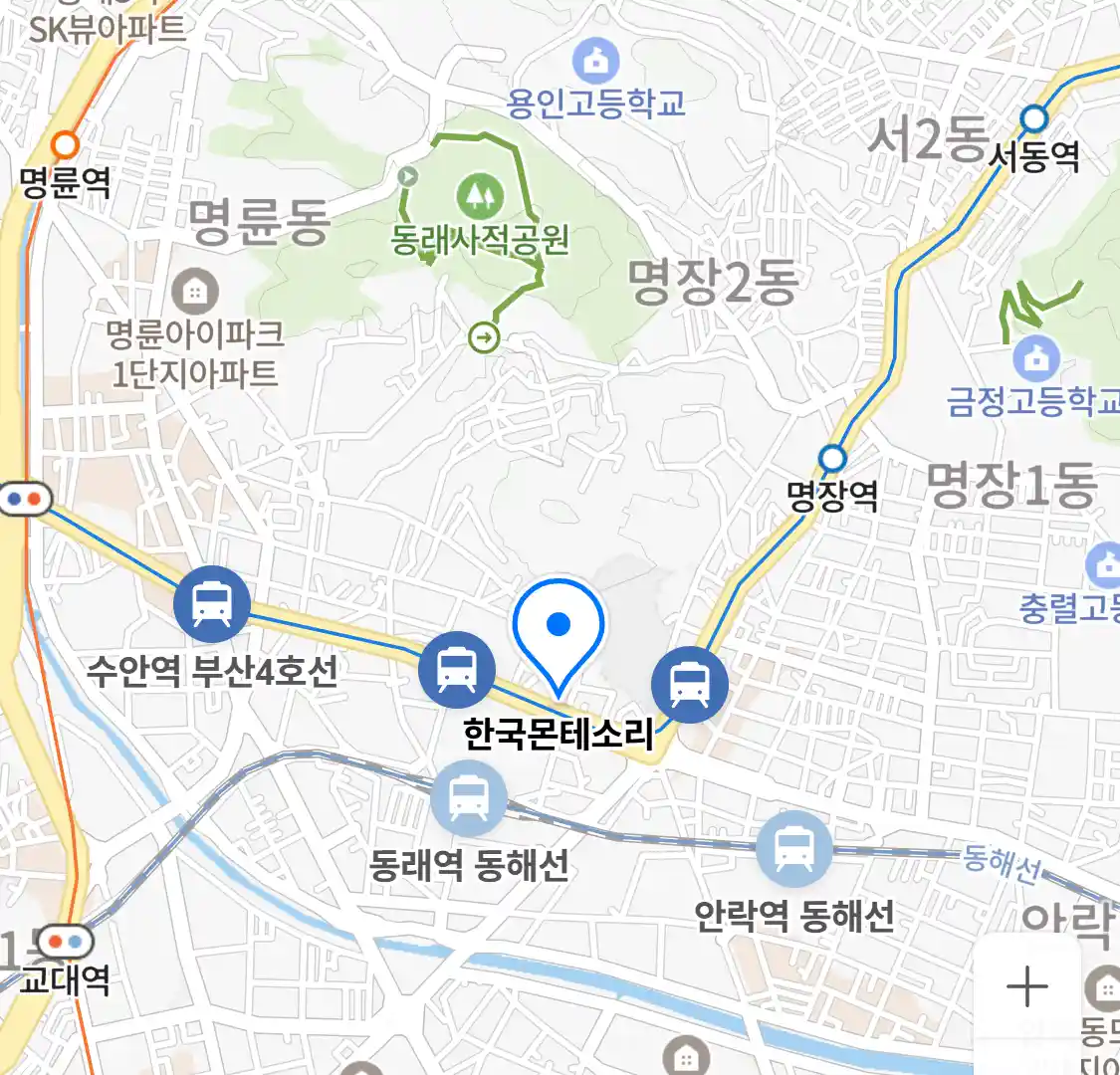Open the 용인고등학교 school marker
The width and height of the screenshot is (1120, 1075).
(595, 63)
